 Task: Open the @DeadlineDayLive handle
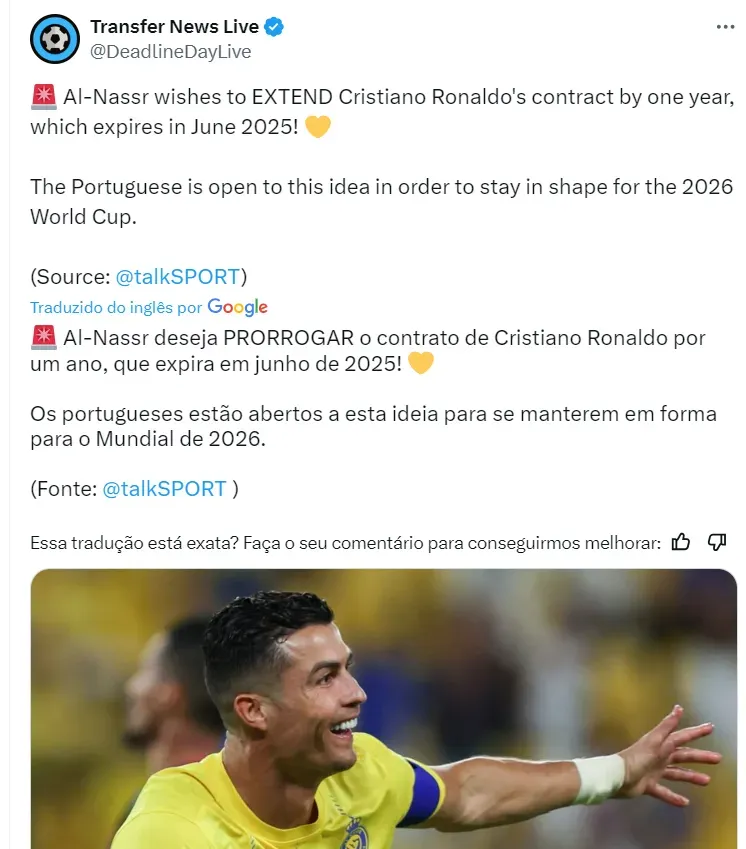pos(170,52)
